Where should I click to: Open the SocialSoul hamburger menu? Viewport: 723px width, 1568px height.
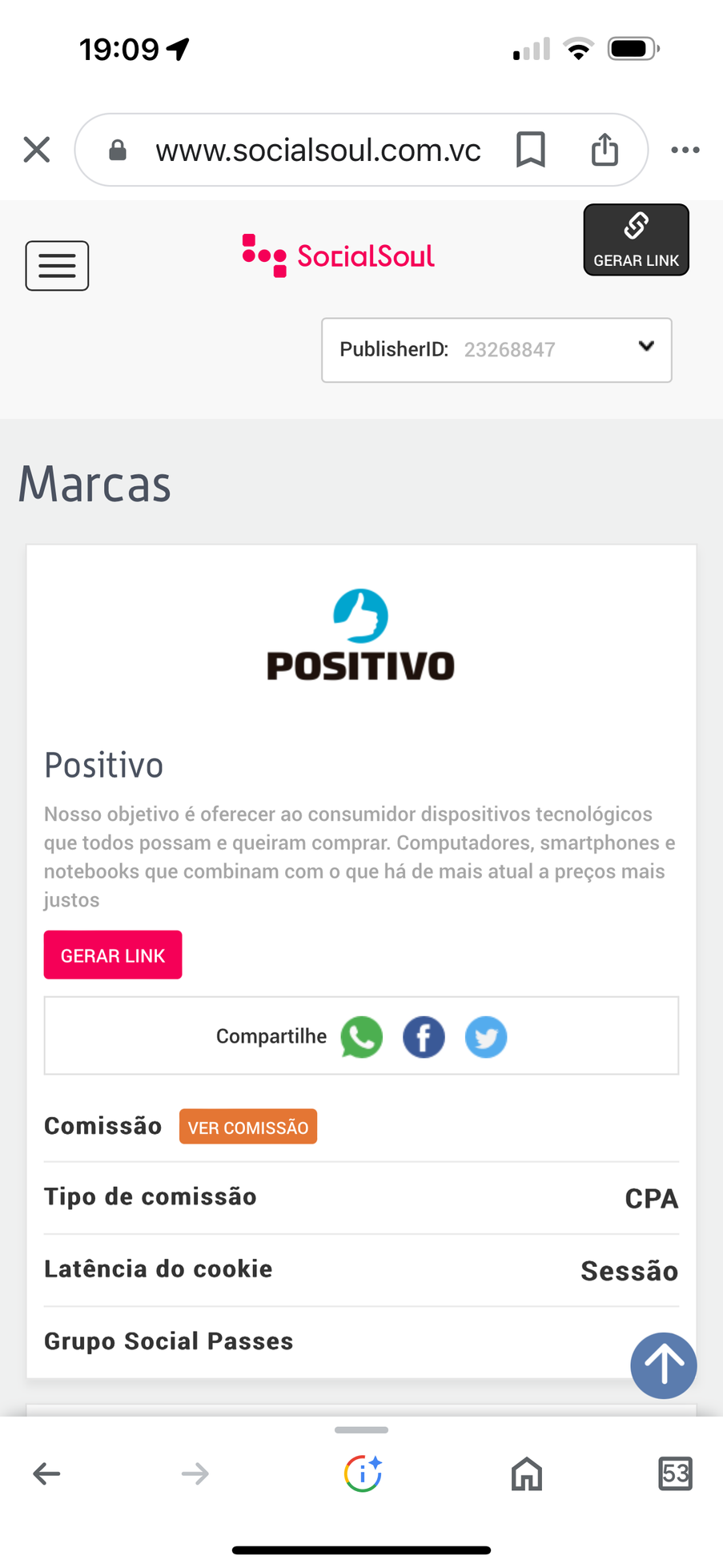pyautogui.click(x=57, y=265)
